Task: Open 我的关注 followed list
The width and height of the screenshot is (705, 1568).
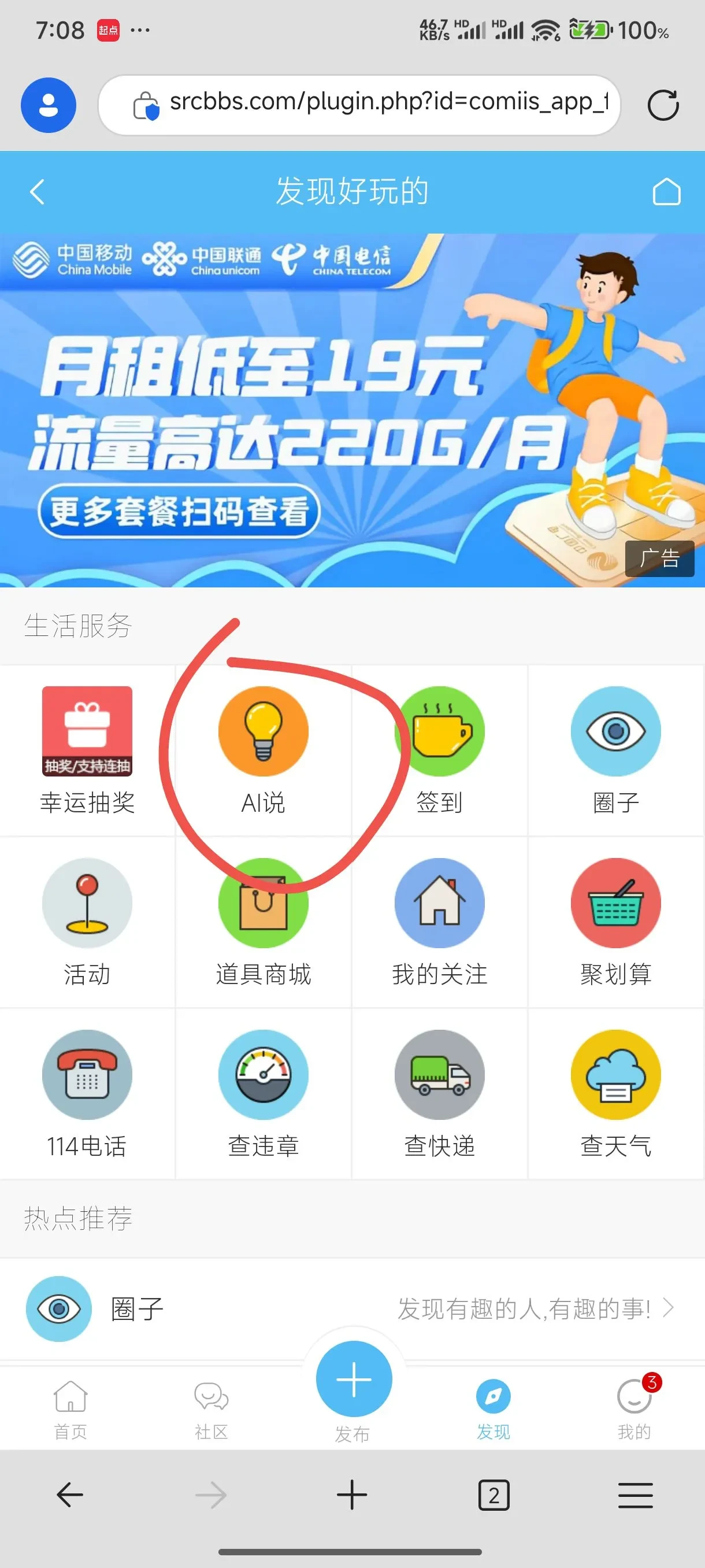Action: pyautogui.click(x=439, y=922)
